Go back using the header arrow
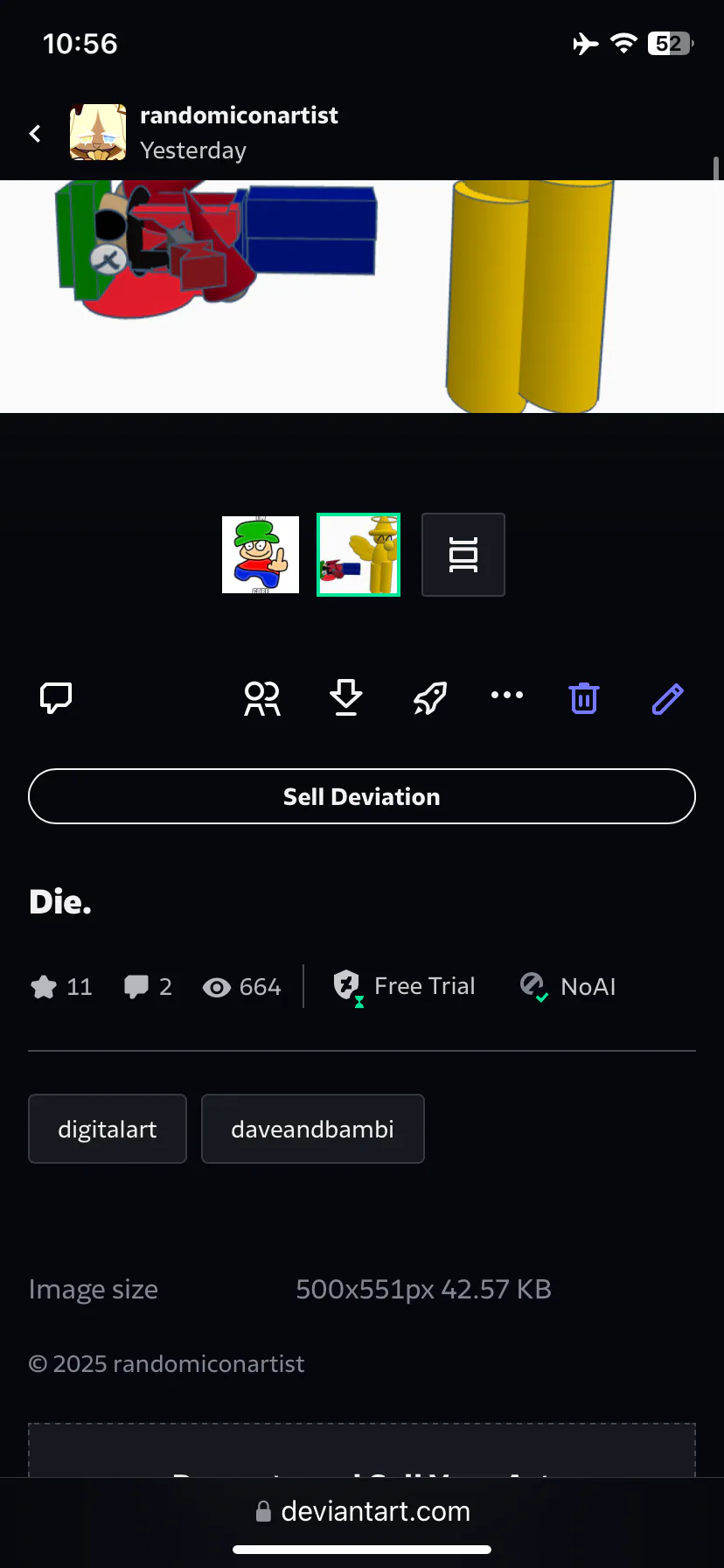 (35, 133)
